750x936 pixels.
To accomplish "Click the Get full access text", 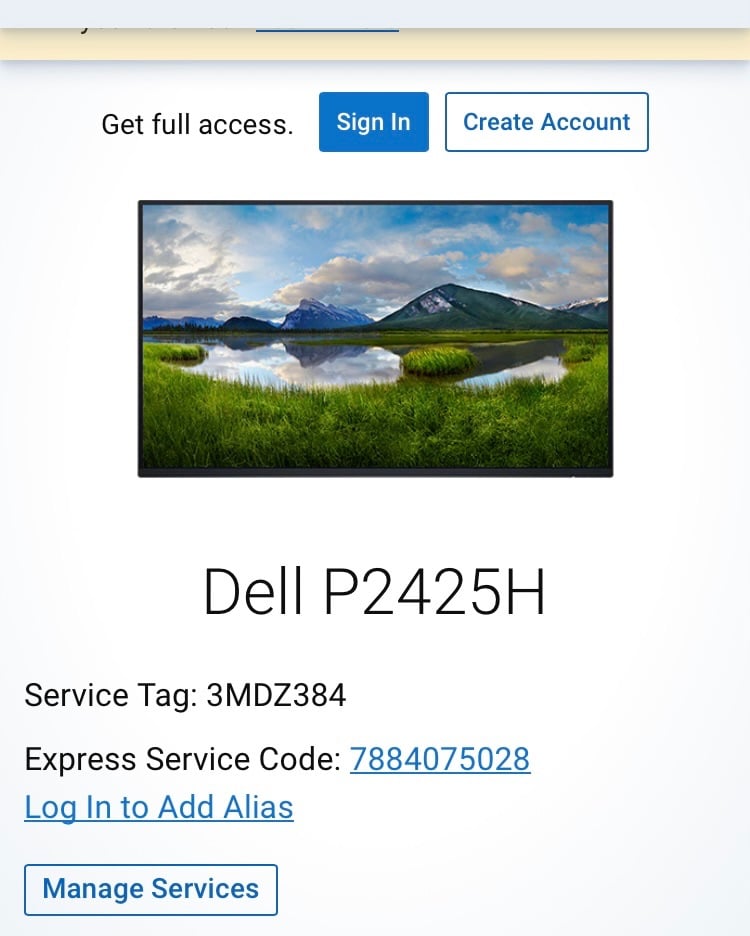I will pos(196,124).
